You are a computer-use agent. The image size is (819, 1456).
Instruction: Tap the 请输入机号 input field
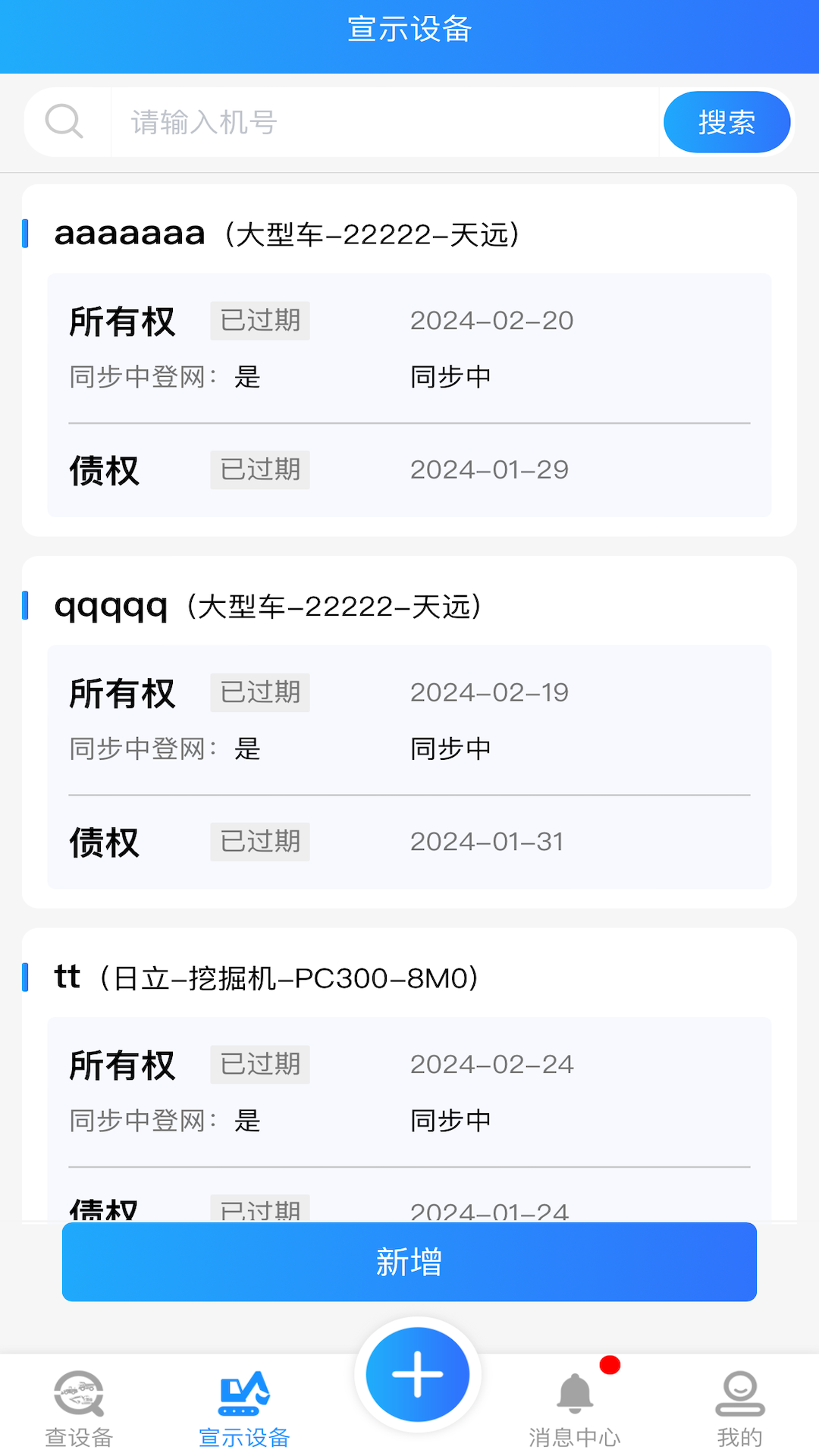tap(379, 121)
